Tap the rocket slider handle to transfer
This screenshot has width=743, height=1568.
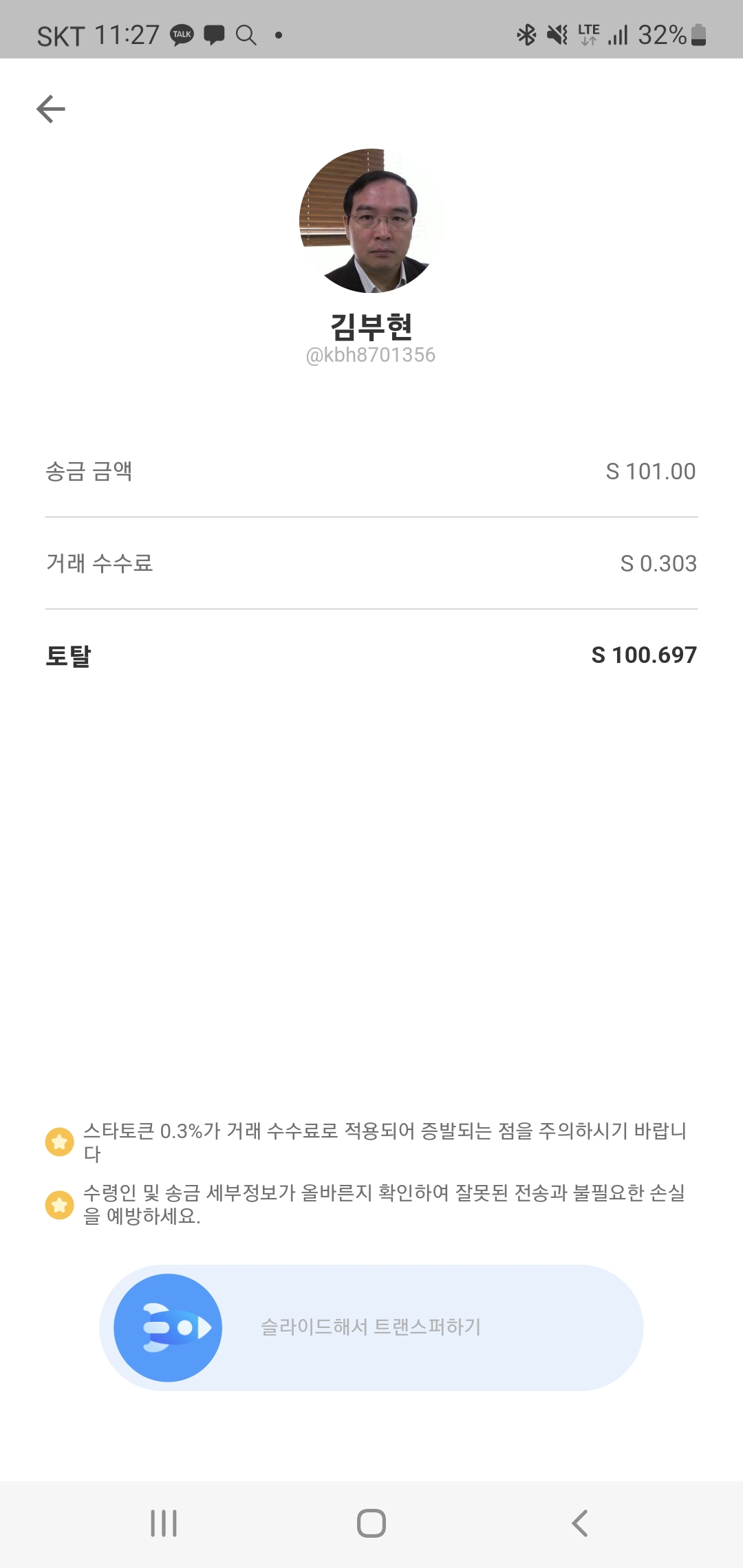tap(168, 1327)
